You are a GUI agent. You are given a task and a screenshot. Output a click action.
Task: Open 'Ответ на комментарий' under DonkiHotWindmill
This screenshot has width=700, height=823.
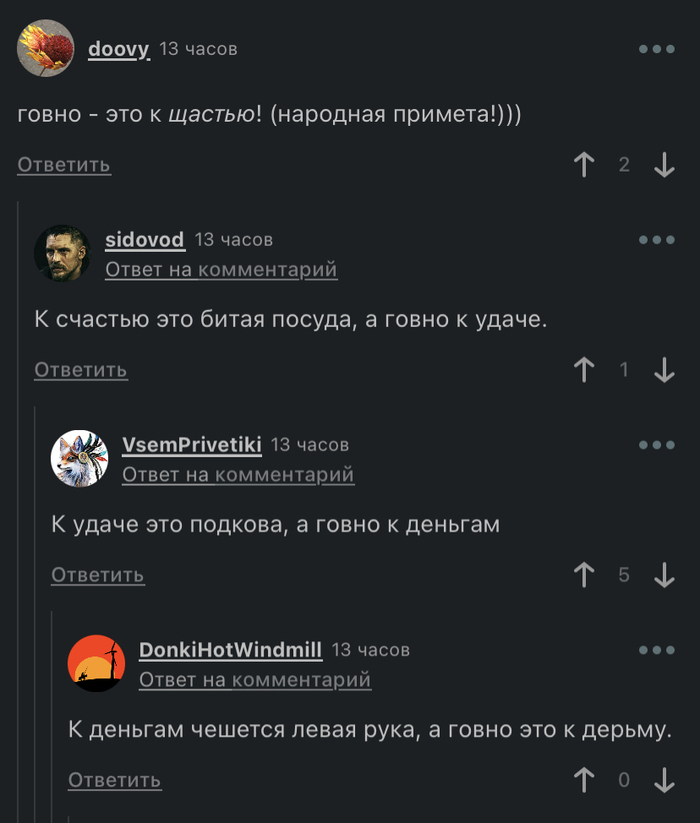coord(255,680)
